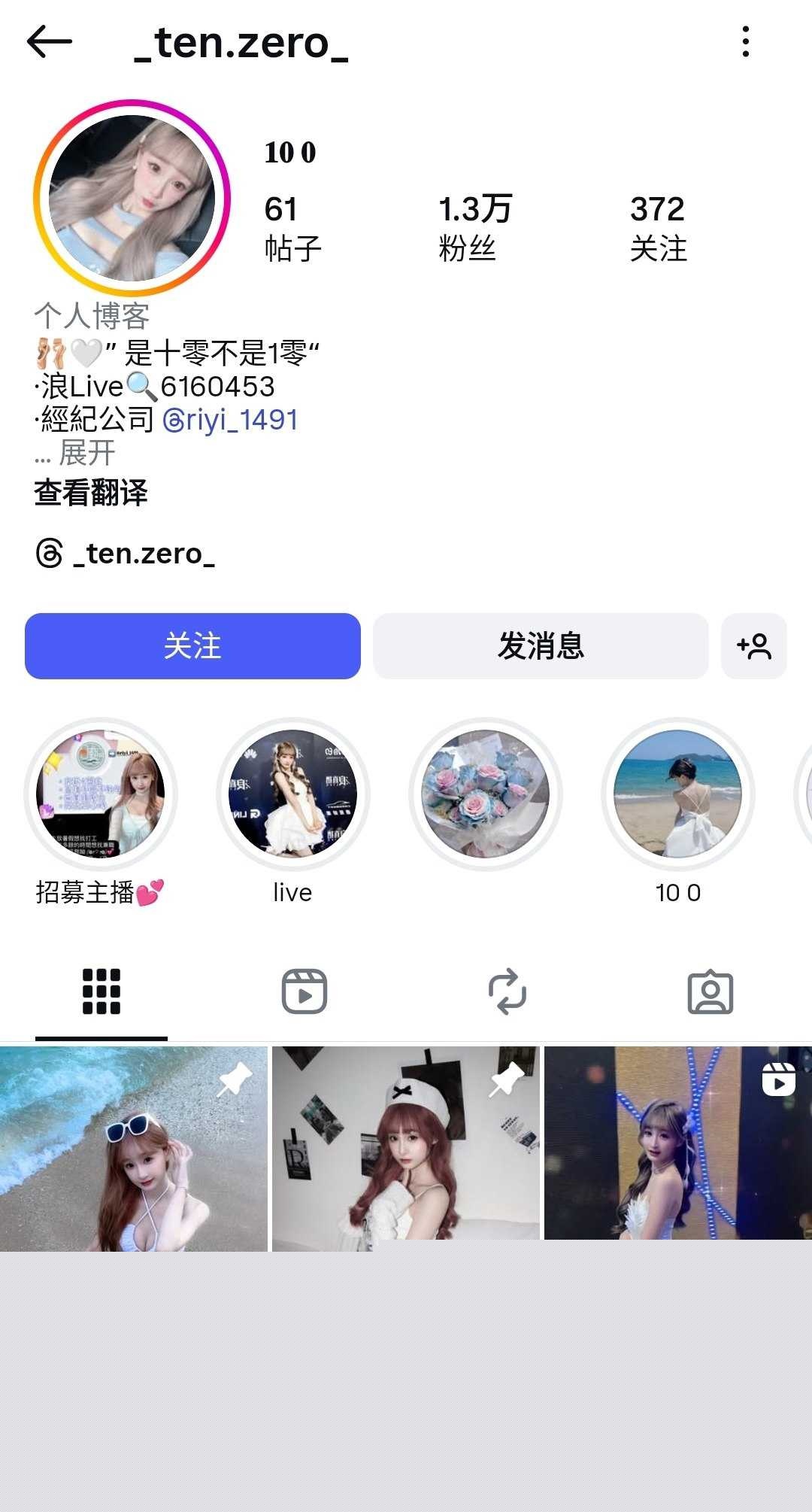Open the reposts tab icon
This screenshot has width=812, height=1512.
(x=507, y=991)
